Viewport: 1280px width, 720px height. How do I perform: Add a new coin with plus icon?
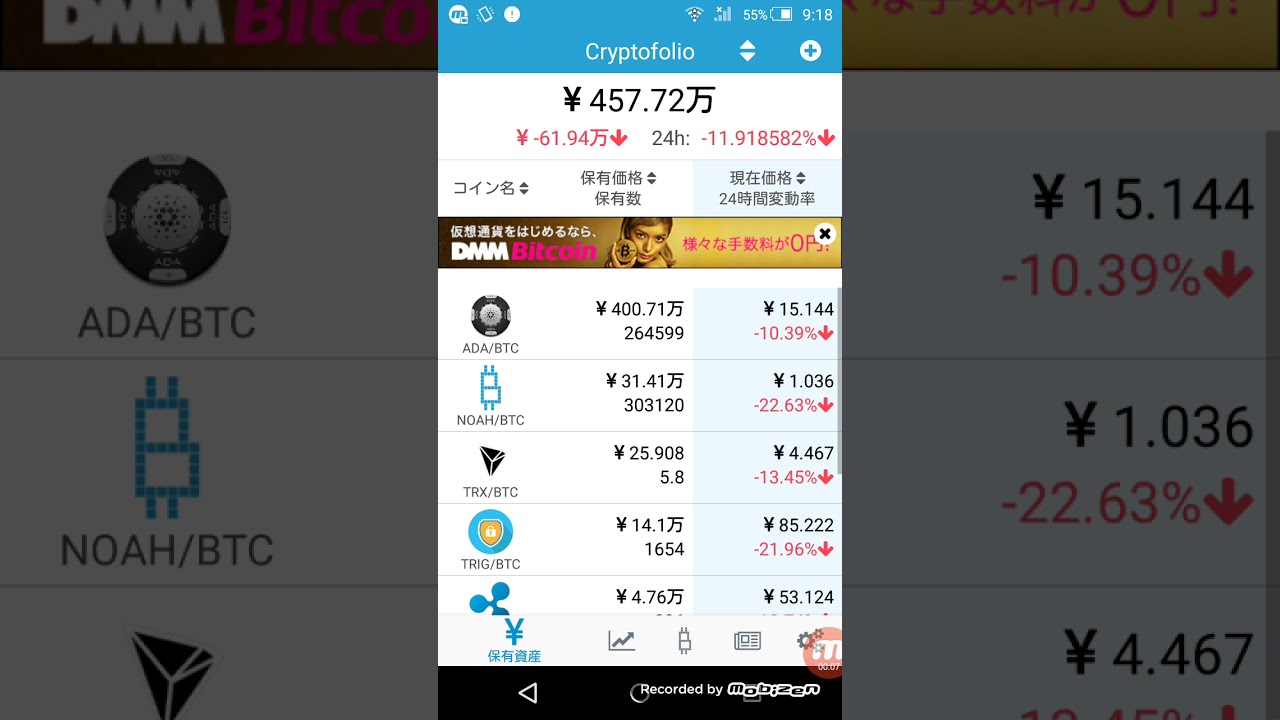(810, 51)
